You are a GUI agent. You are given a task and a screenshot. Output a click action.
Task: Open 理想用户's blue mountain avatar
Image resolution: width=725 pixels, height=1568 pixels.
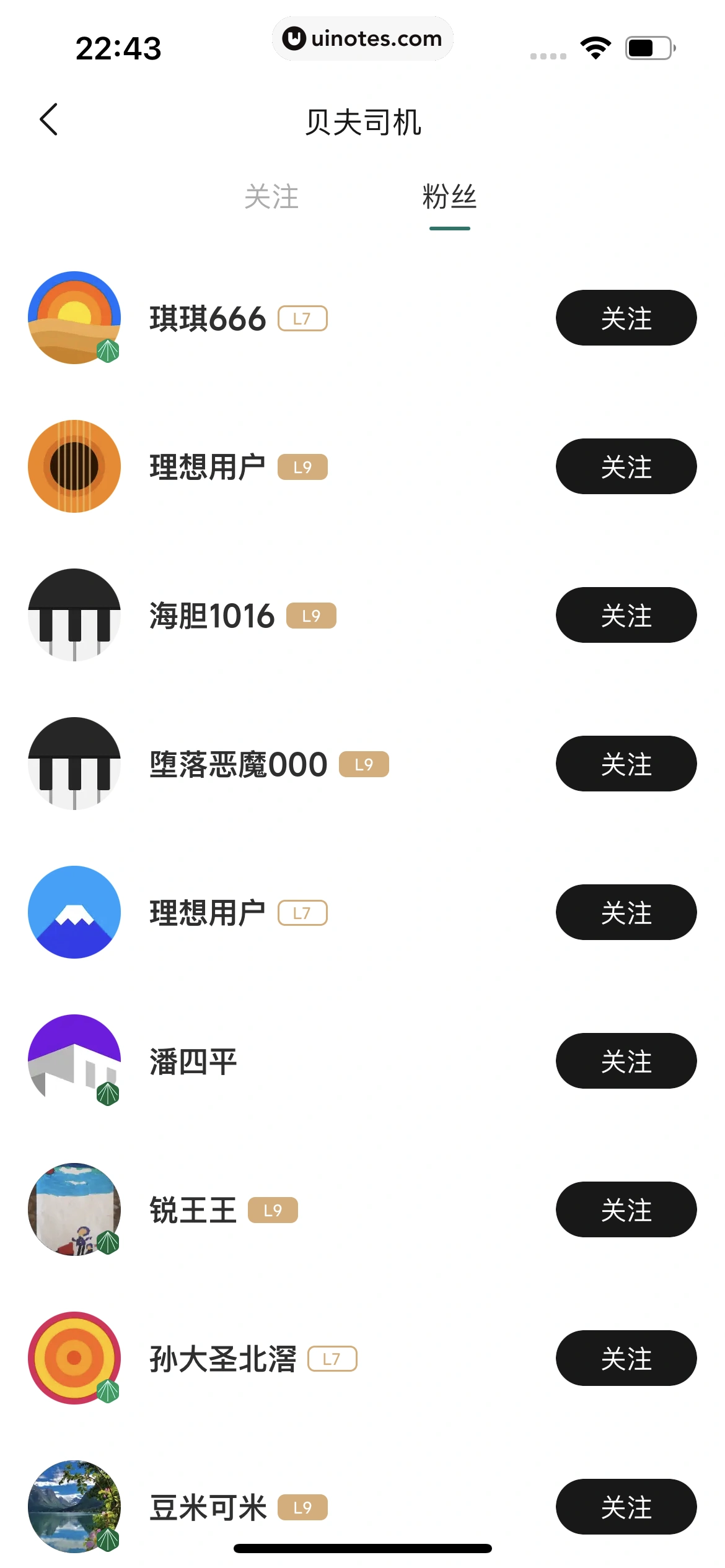73,912
